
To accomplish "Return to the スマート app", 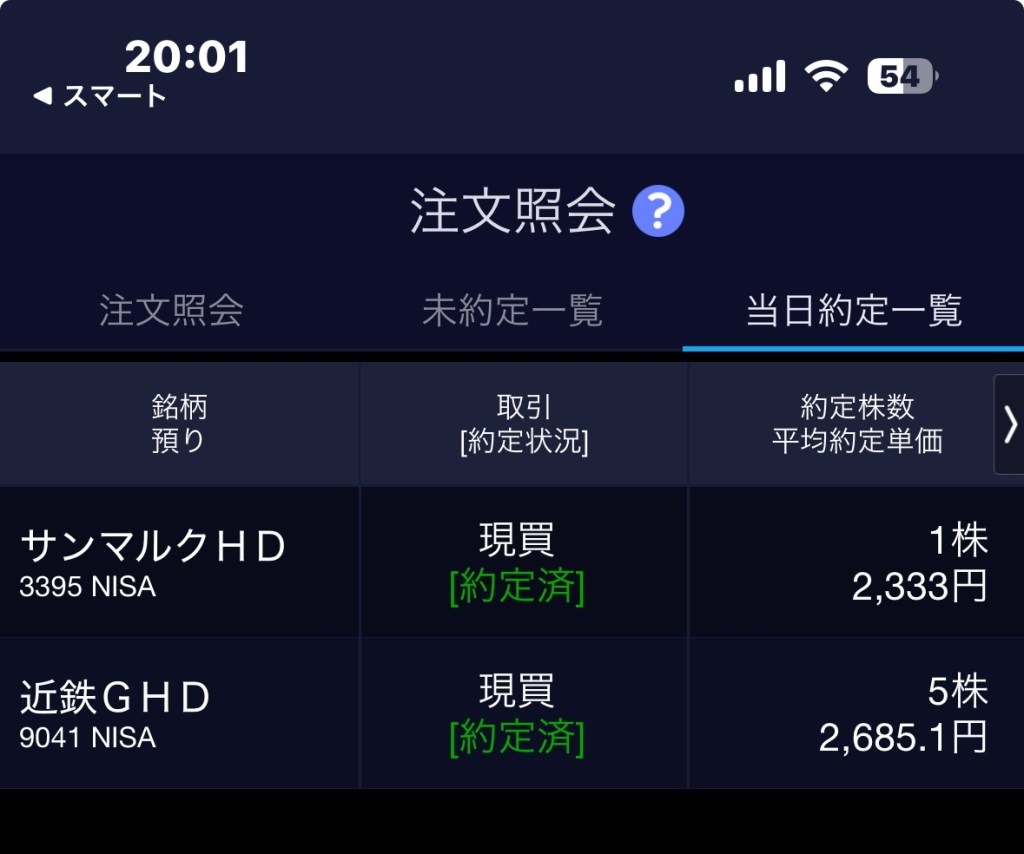I will coord(100,96).
